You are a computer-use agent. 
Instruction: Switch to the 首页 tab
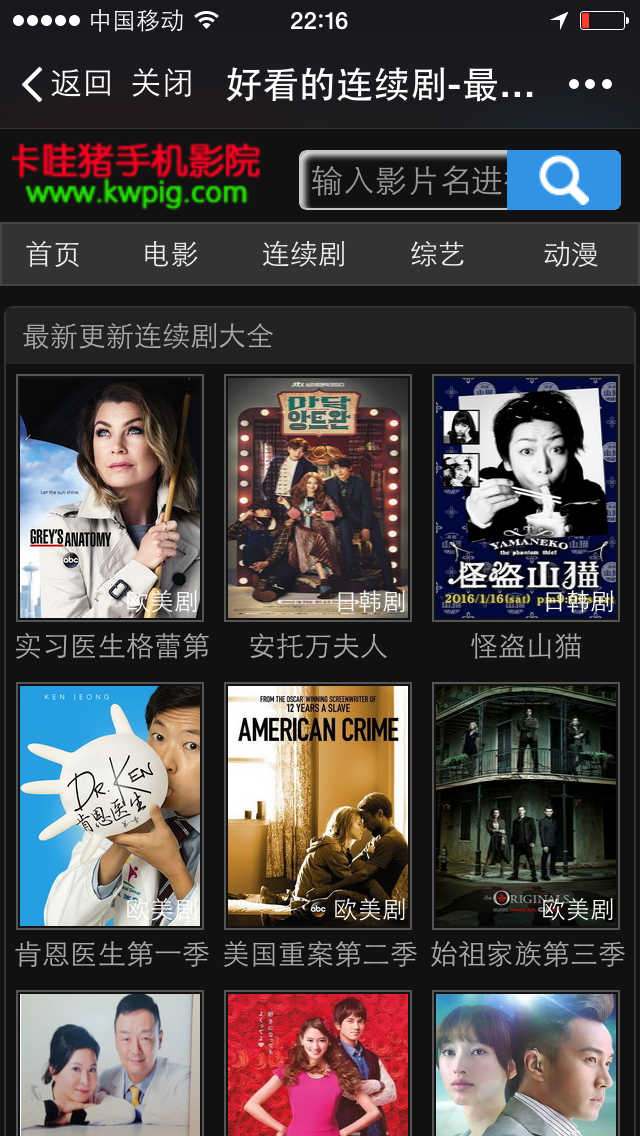point(53,254)
